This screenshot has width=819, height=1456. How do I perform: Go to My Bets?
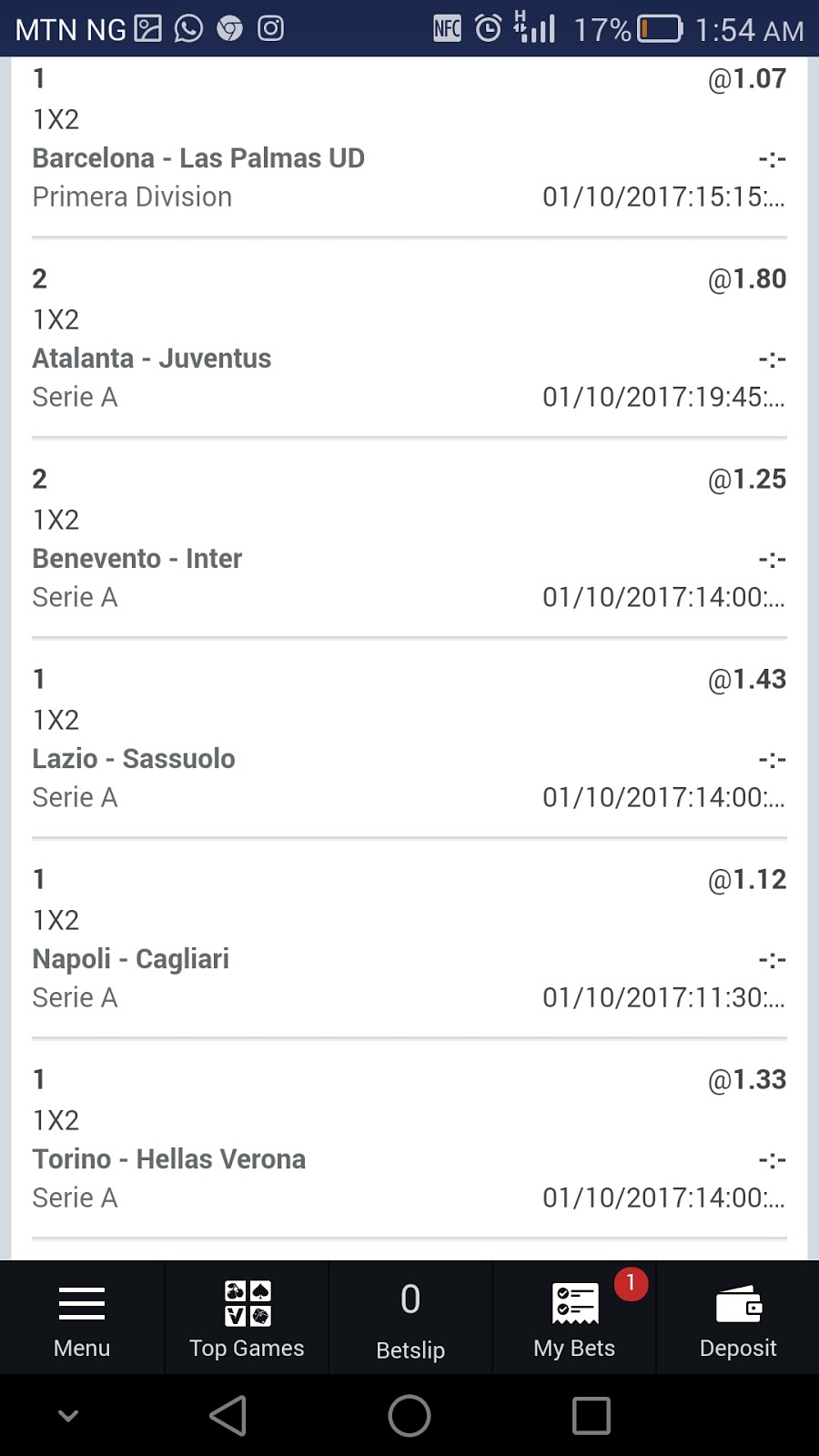(574, 1318)
